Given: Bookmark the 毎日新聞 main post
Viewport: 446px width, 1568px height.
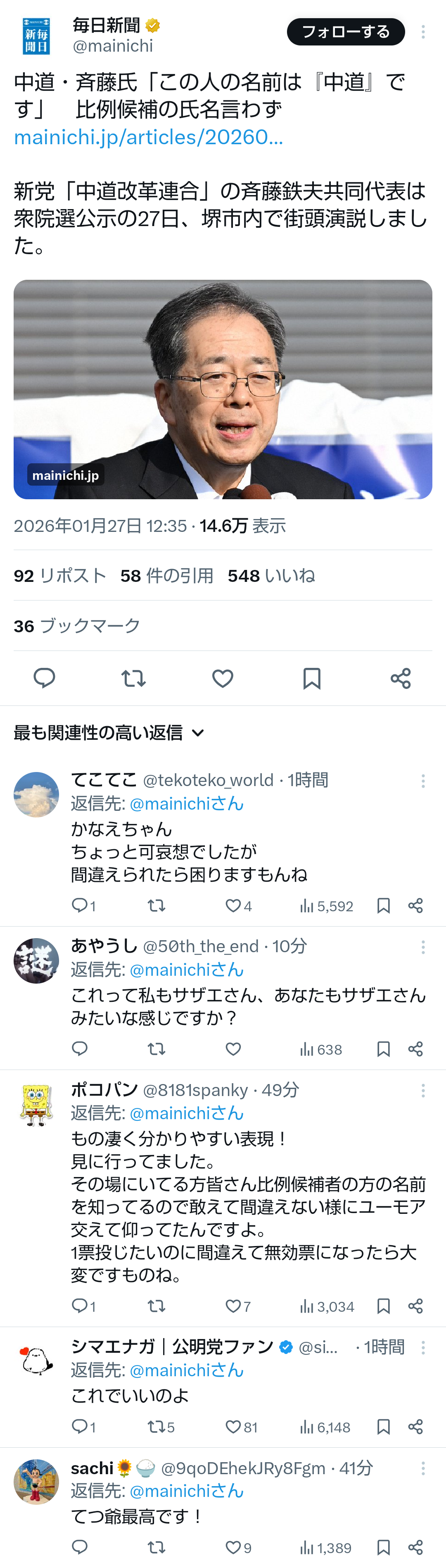Looking at the screenshot, I should click(x=311, y=678).
